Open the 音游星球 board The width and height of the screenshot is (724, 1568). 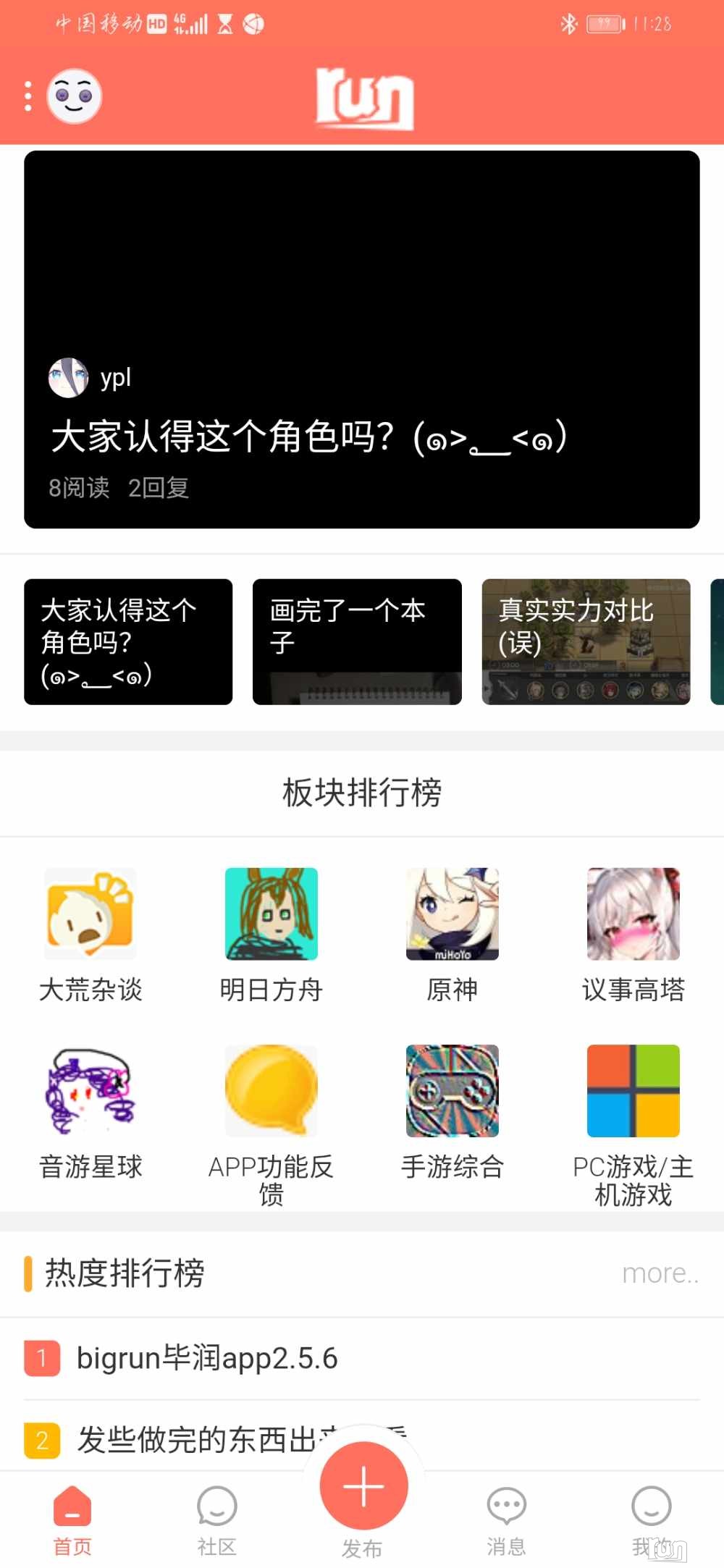(x=90, y=1111)
